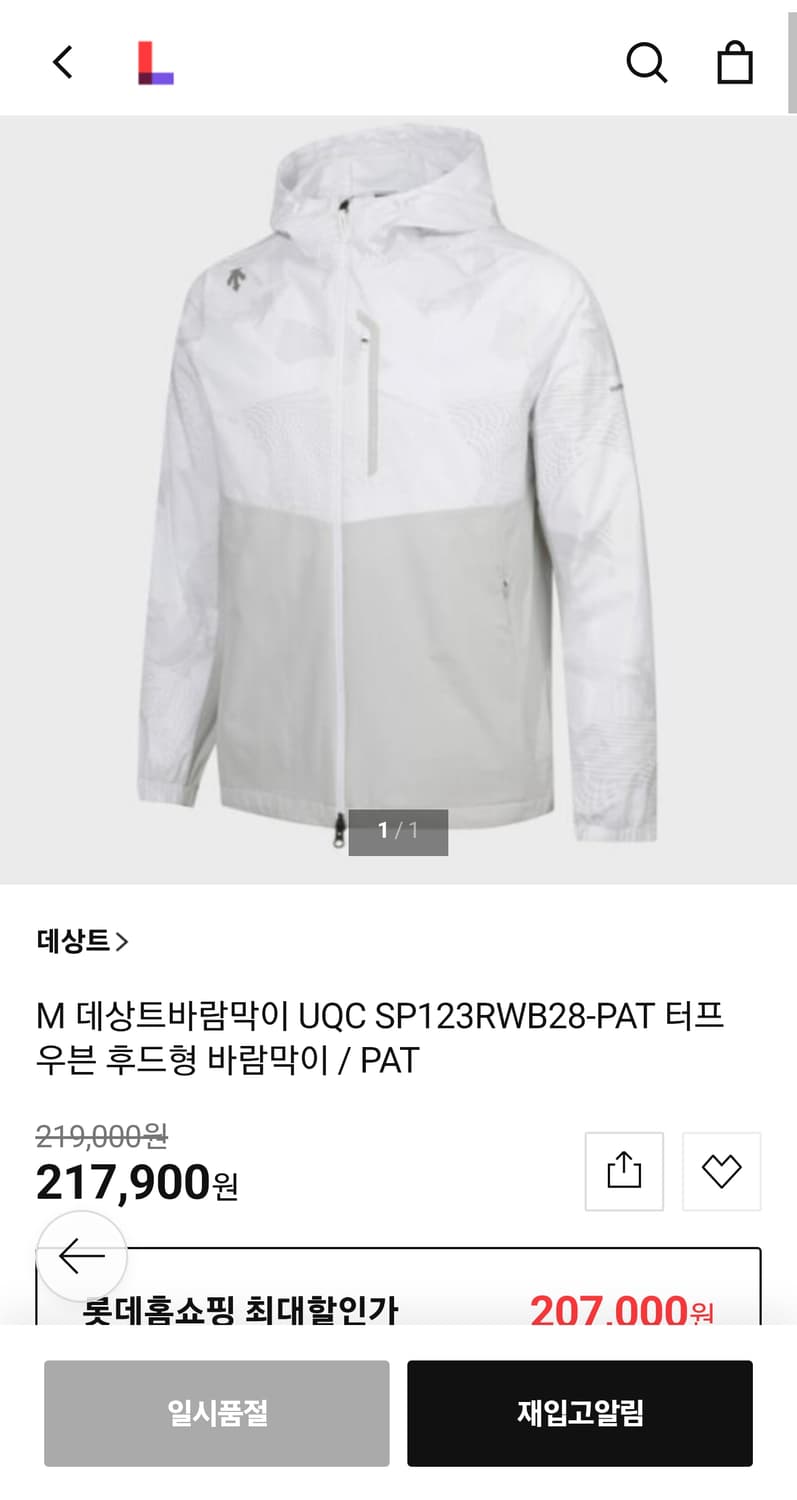The image size is (797, 1500).
Task: Open the search icon
Action: pos(646,62)
